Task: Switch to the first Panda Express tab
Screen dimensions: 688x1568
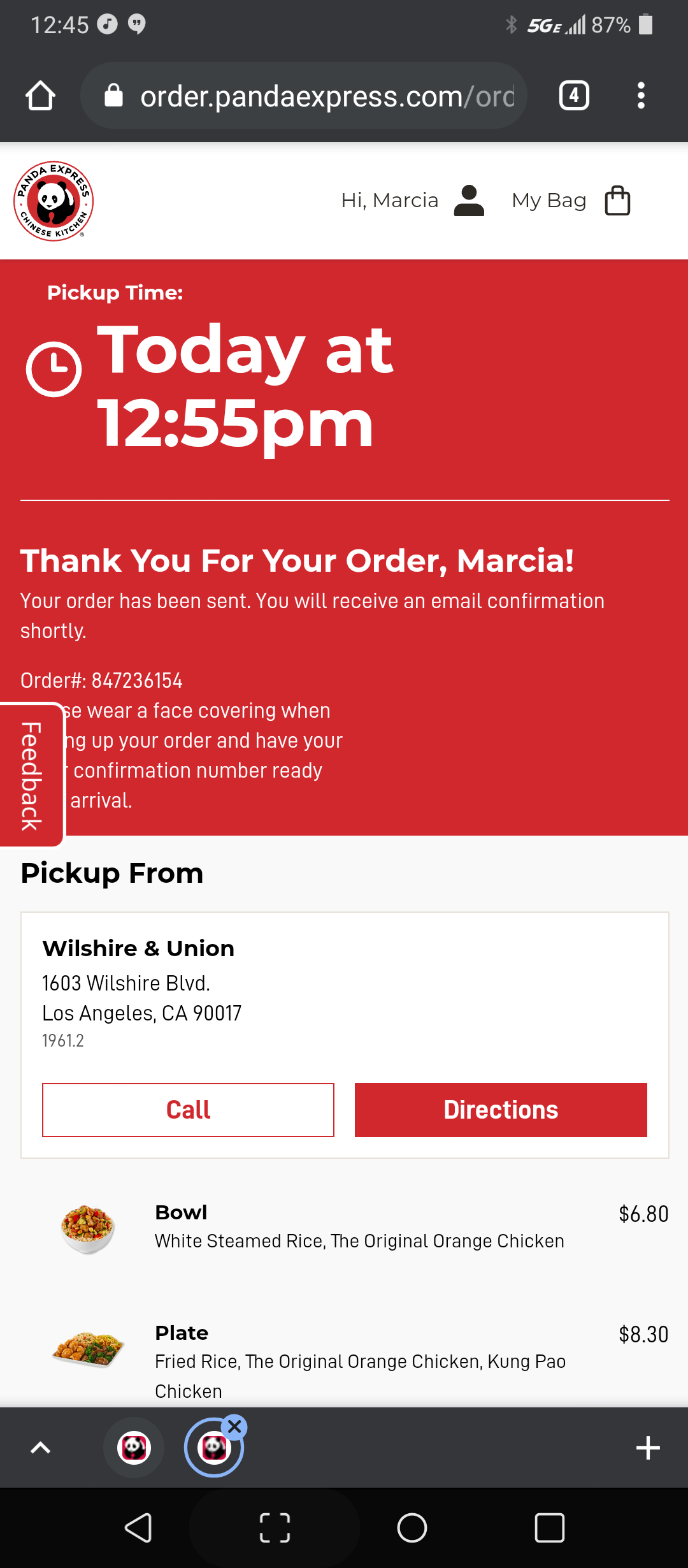Action: point(134,1448)
